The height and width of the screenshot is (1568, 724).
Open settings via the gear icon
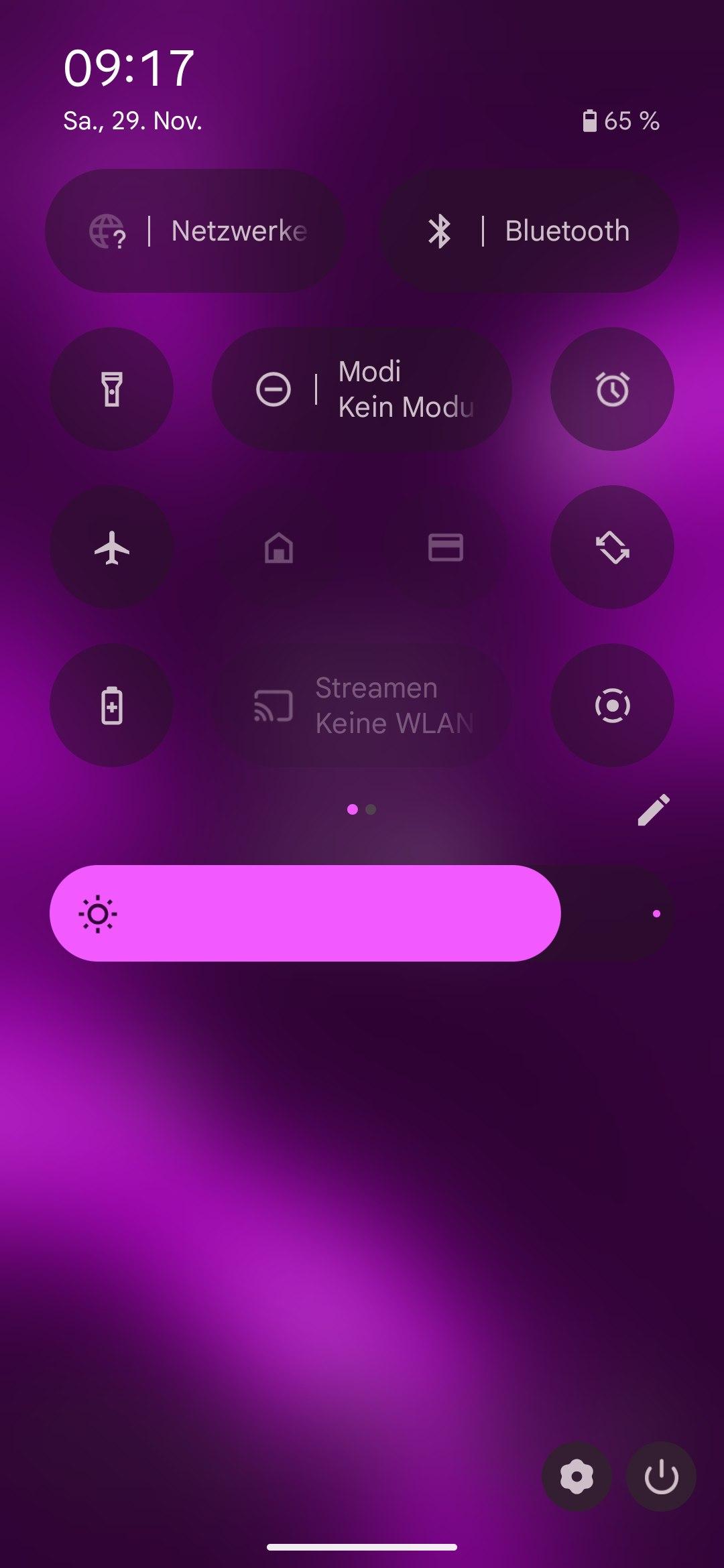(577, 1477)
